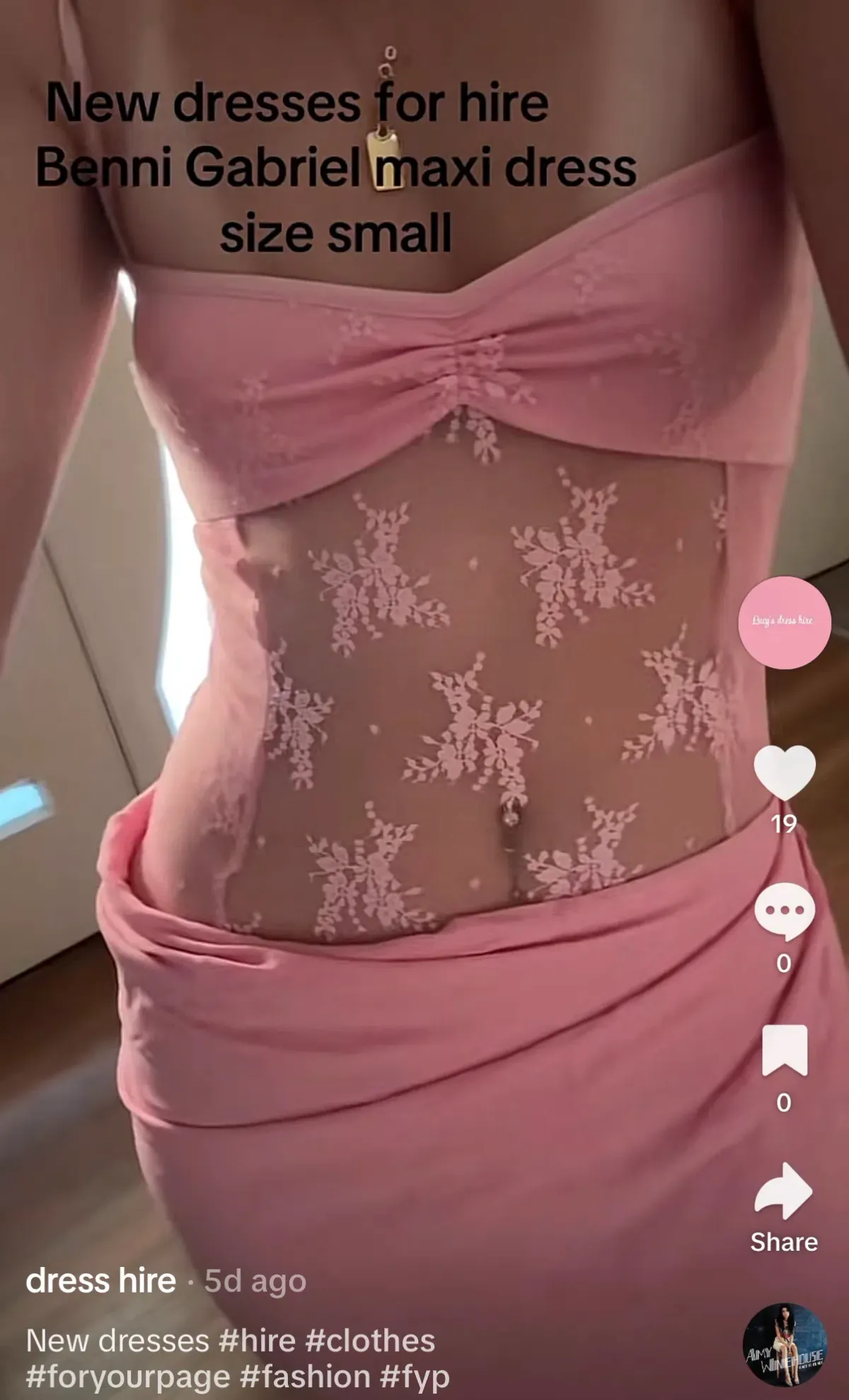This screenshot has width=849, height=1400.
Task: Open Lucy's dress hire profile avatar
Action: 784,622
